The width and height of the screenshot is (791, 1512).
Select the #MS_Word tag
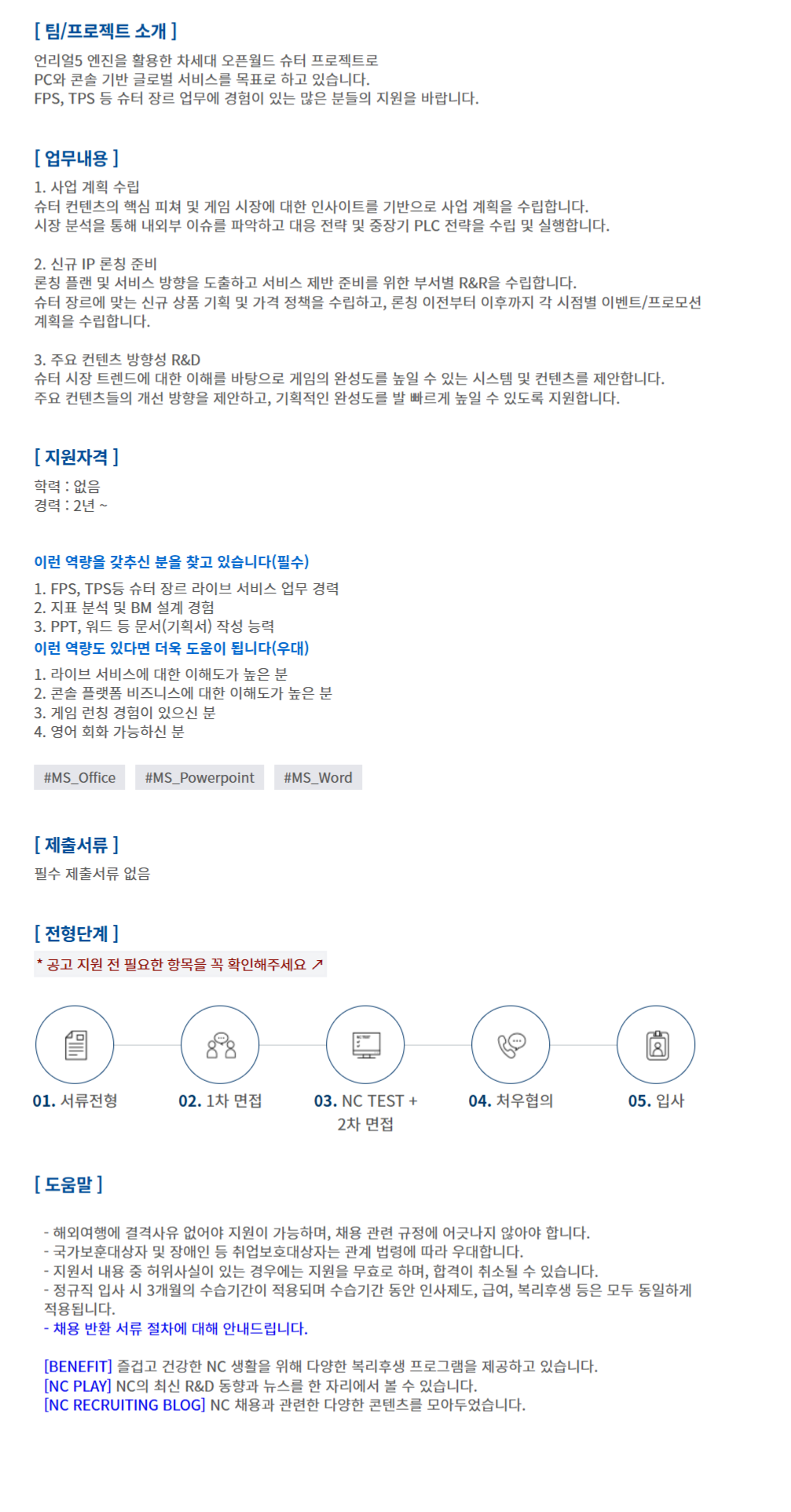tap(317, 777)
